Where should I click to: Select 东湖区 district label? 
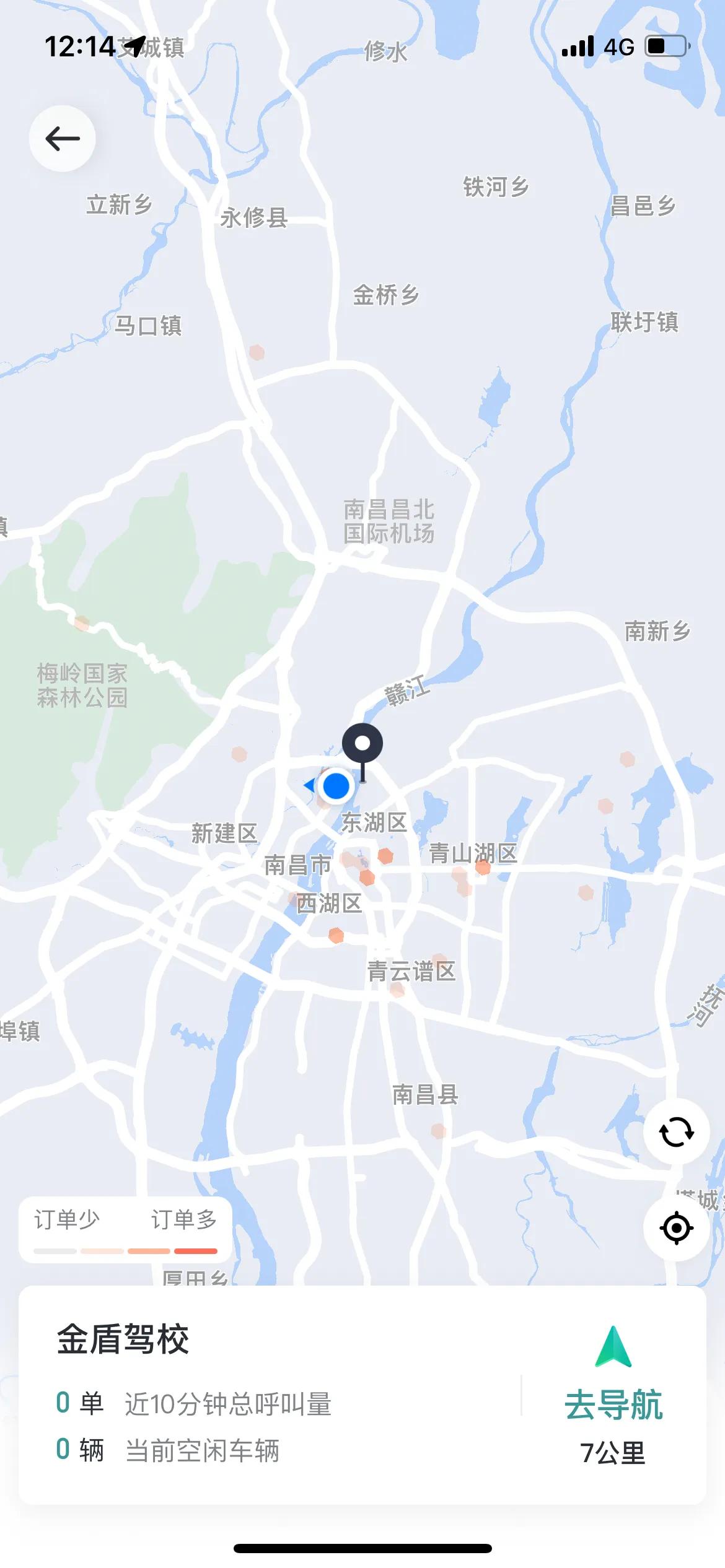click(x=375, y=824)
